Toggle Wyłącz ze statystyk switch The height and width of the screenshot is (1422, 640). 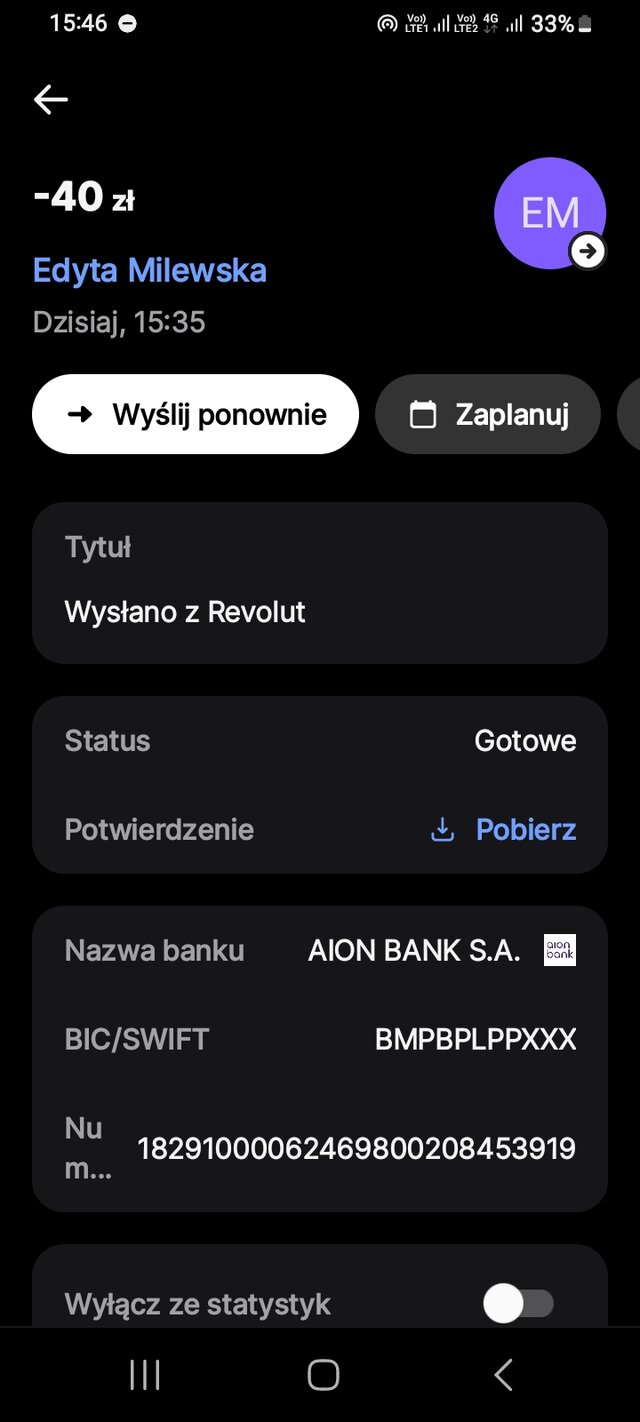pos(518,1303)
